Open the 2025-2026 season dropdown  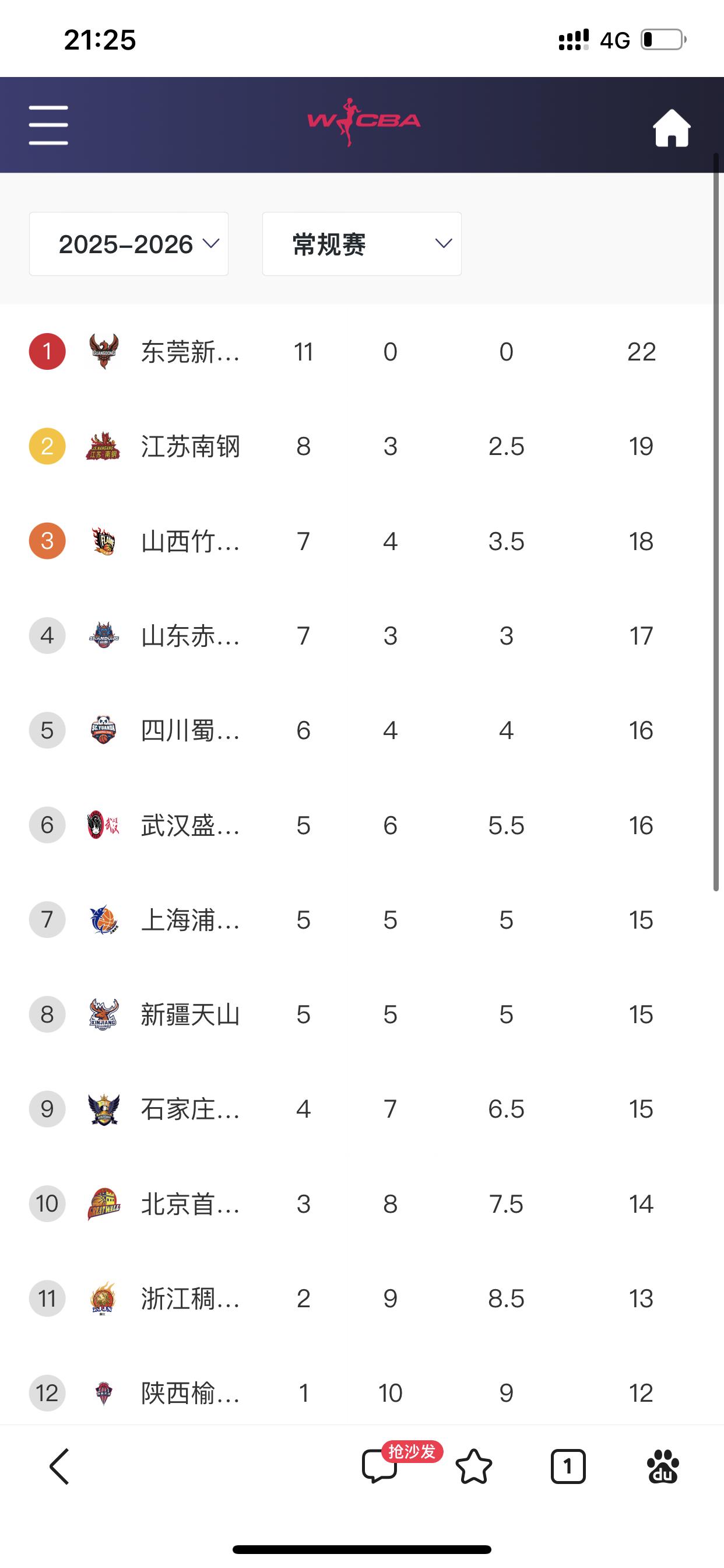[x=129, y=244]
